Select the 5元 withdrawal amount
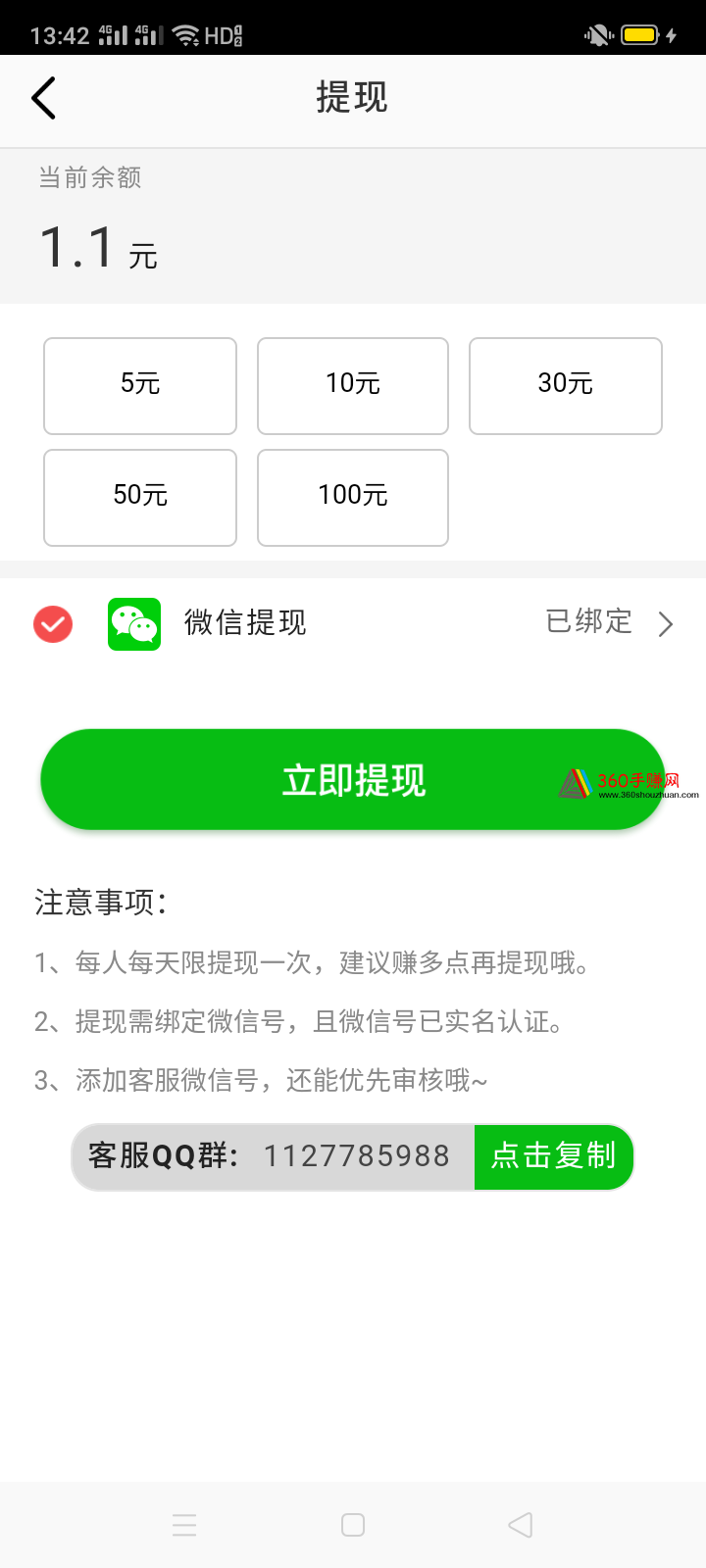The height and width of the screenshot is (1568, 706). tap(140, 386)
